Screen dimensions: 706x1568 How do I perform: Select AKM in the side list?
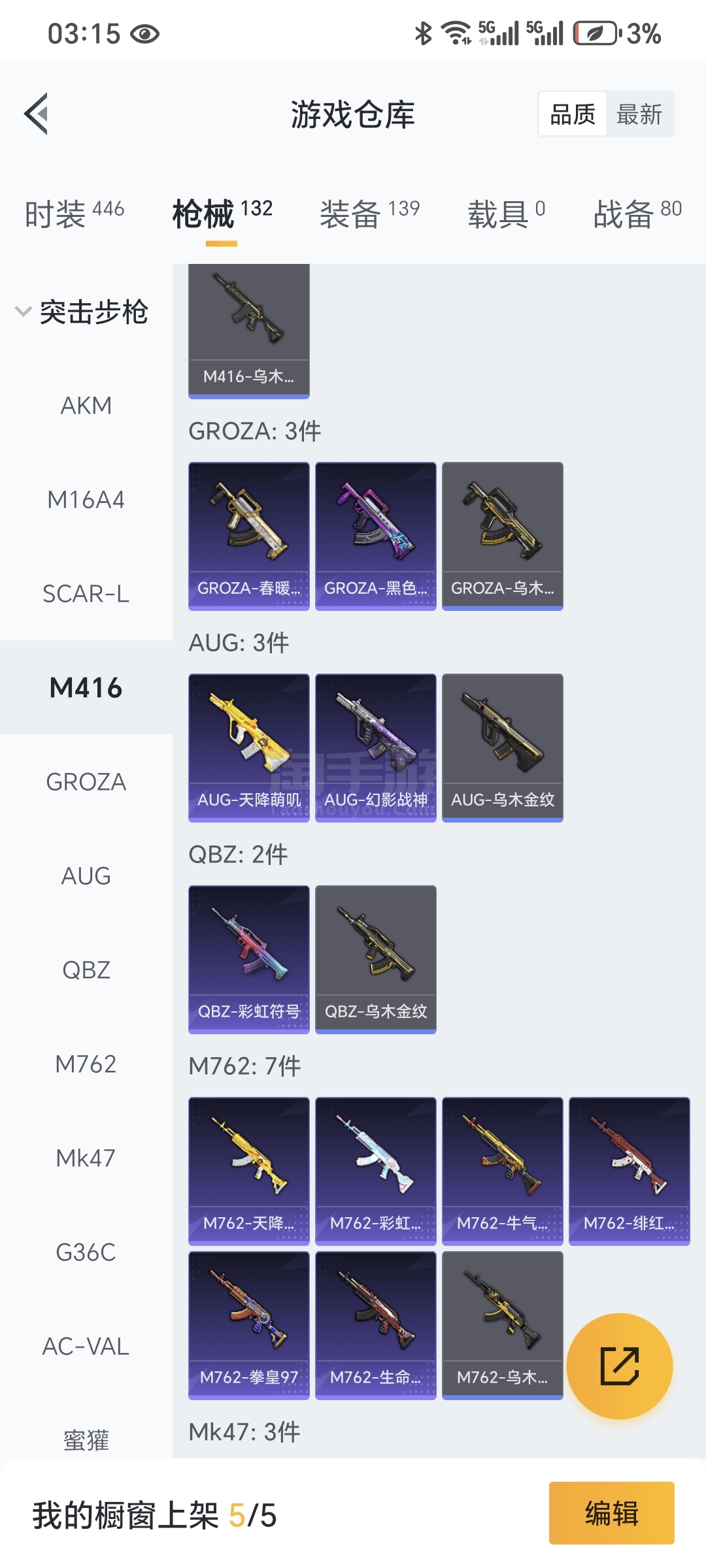point(86,406)
